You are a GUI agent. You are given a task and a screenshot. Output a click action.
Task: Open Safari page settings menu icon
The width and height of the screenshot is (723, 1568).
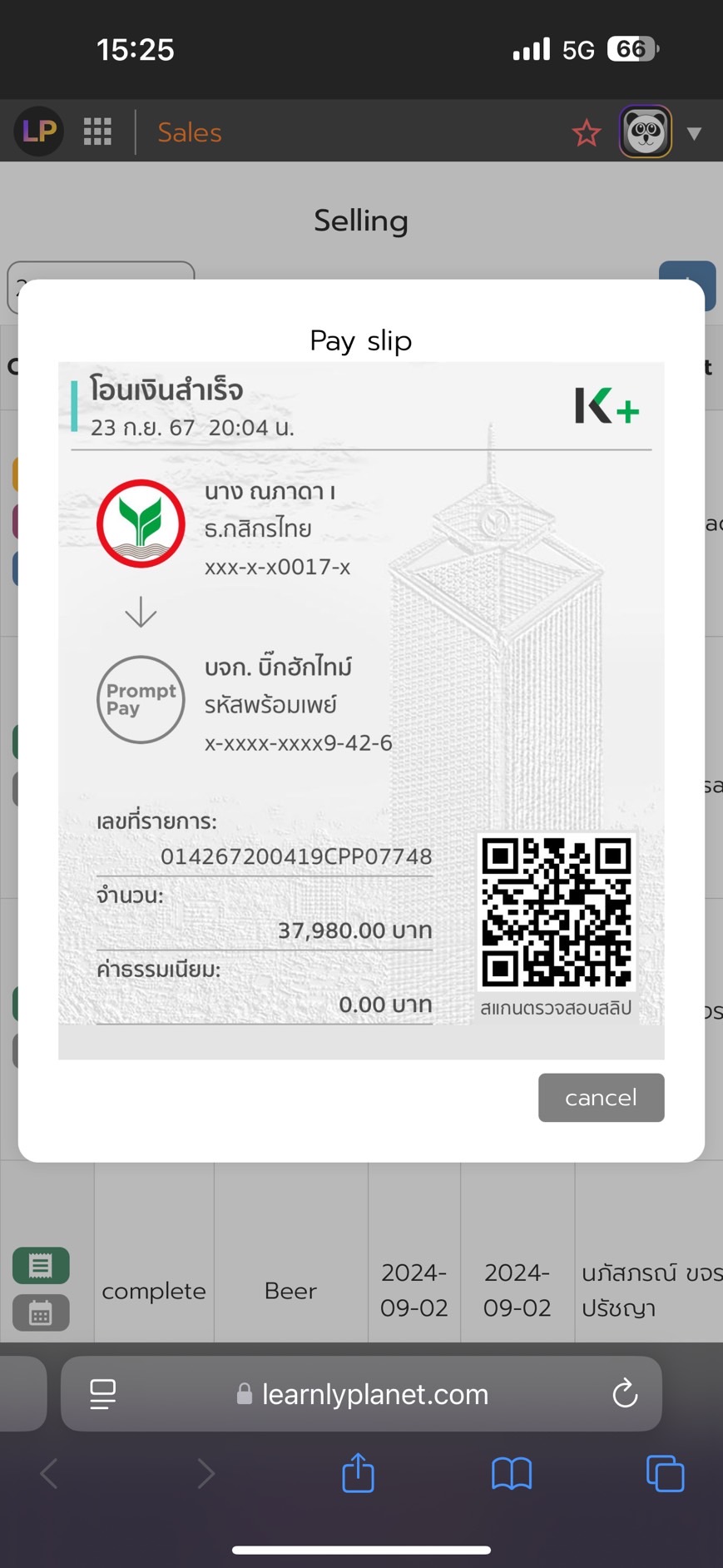[x=103, y=1394]
